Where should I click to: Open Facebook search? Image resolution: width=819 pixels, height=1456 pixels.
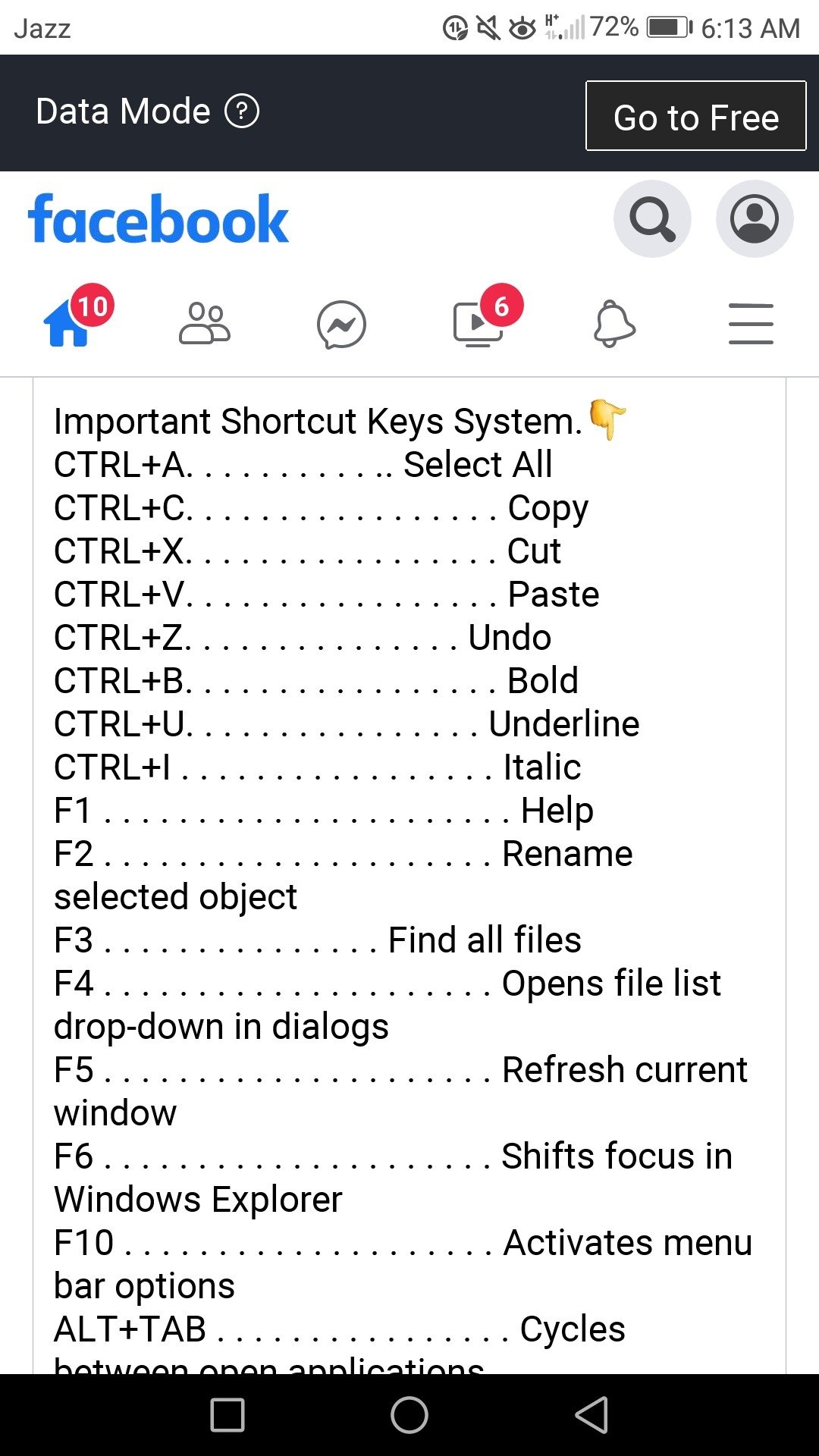[x=652, y=219]
